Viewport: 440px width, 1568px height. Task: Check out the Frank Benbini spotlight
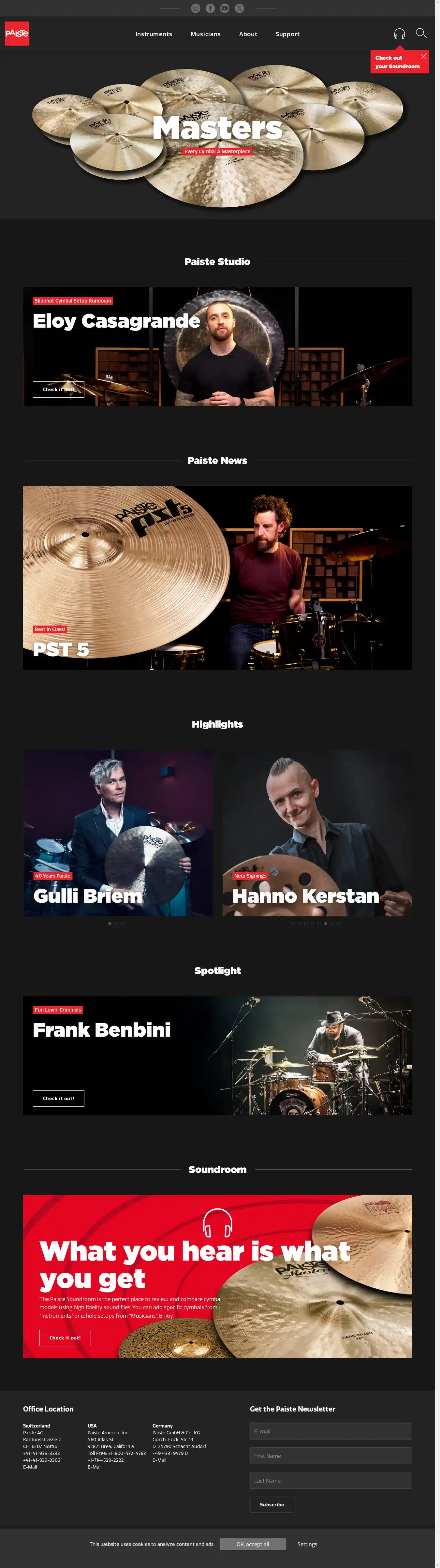pos(58,1098)
